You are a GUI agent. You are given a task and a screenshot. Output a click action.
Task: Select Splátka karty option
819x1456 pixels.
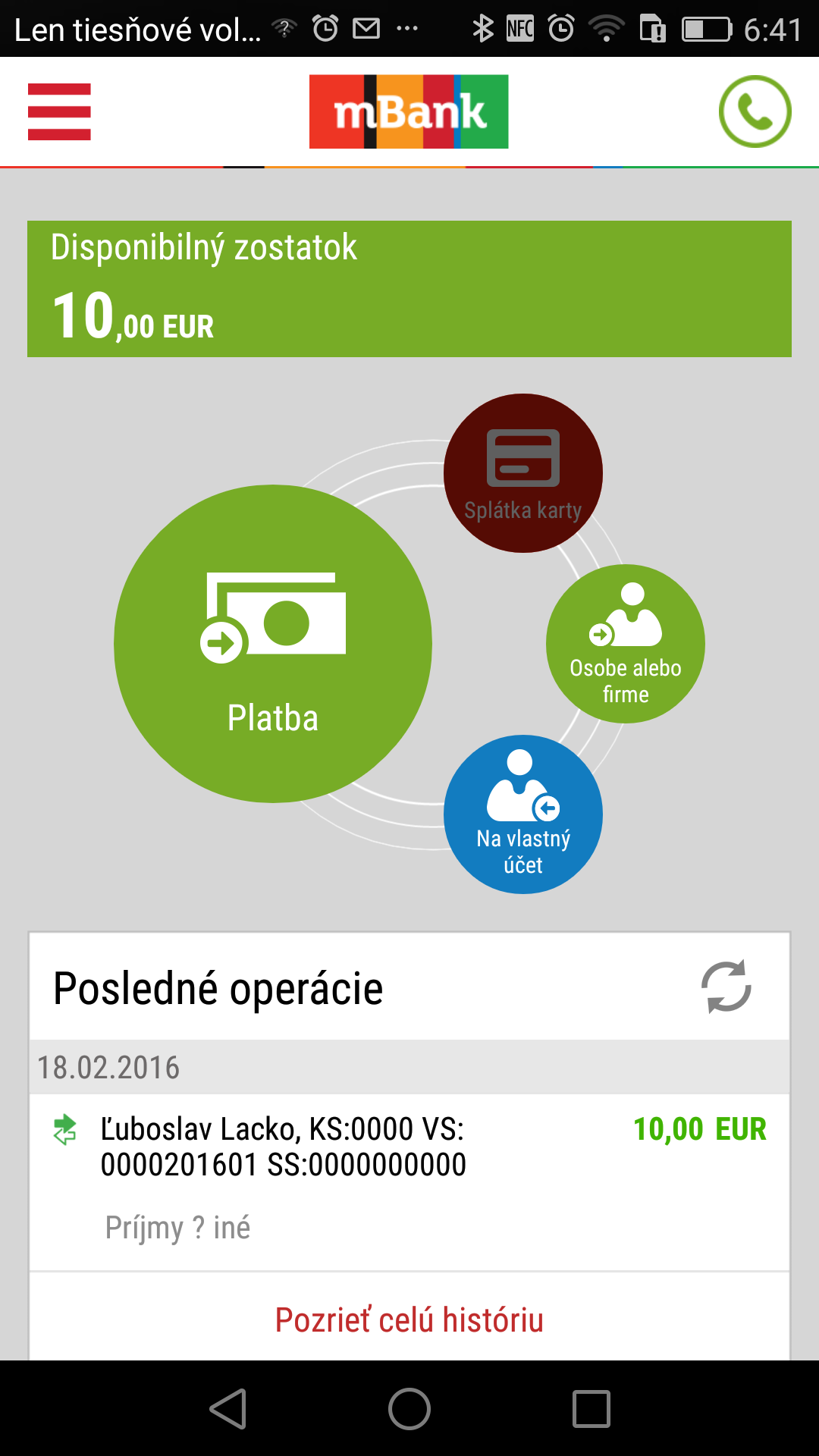click(523, 473)
